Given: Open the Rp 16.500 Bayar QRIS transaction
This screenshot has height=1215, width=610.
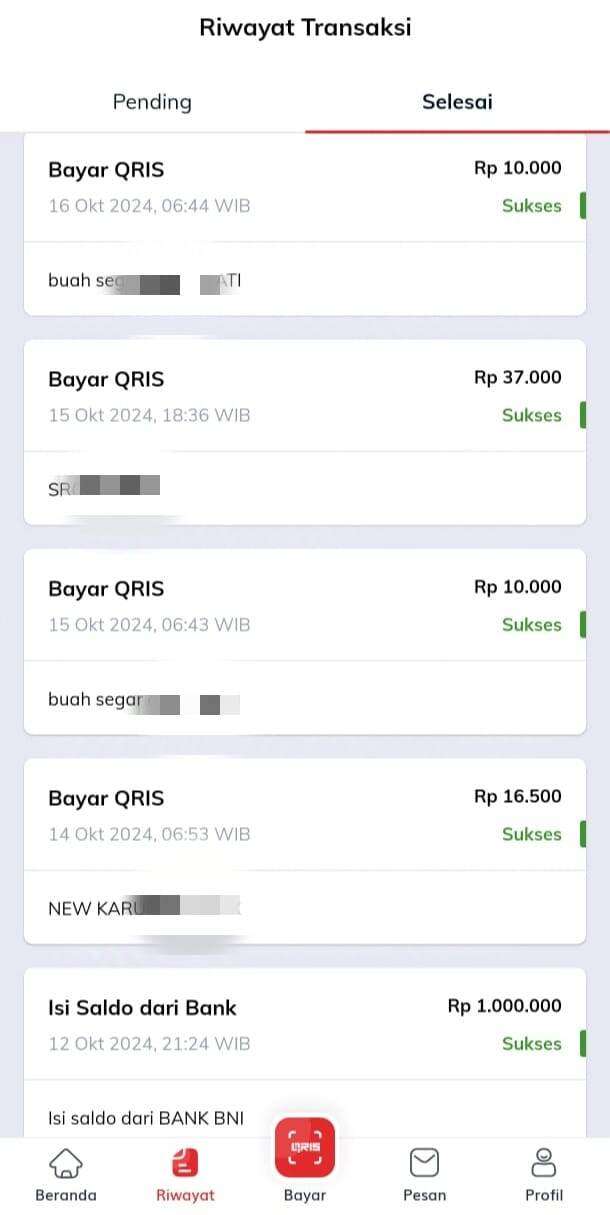Looking at the screenshot, I should (305, 851).
